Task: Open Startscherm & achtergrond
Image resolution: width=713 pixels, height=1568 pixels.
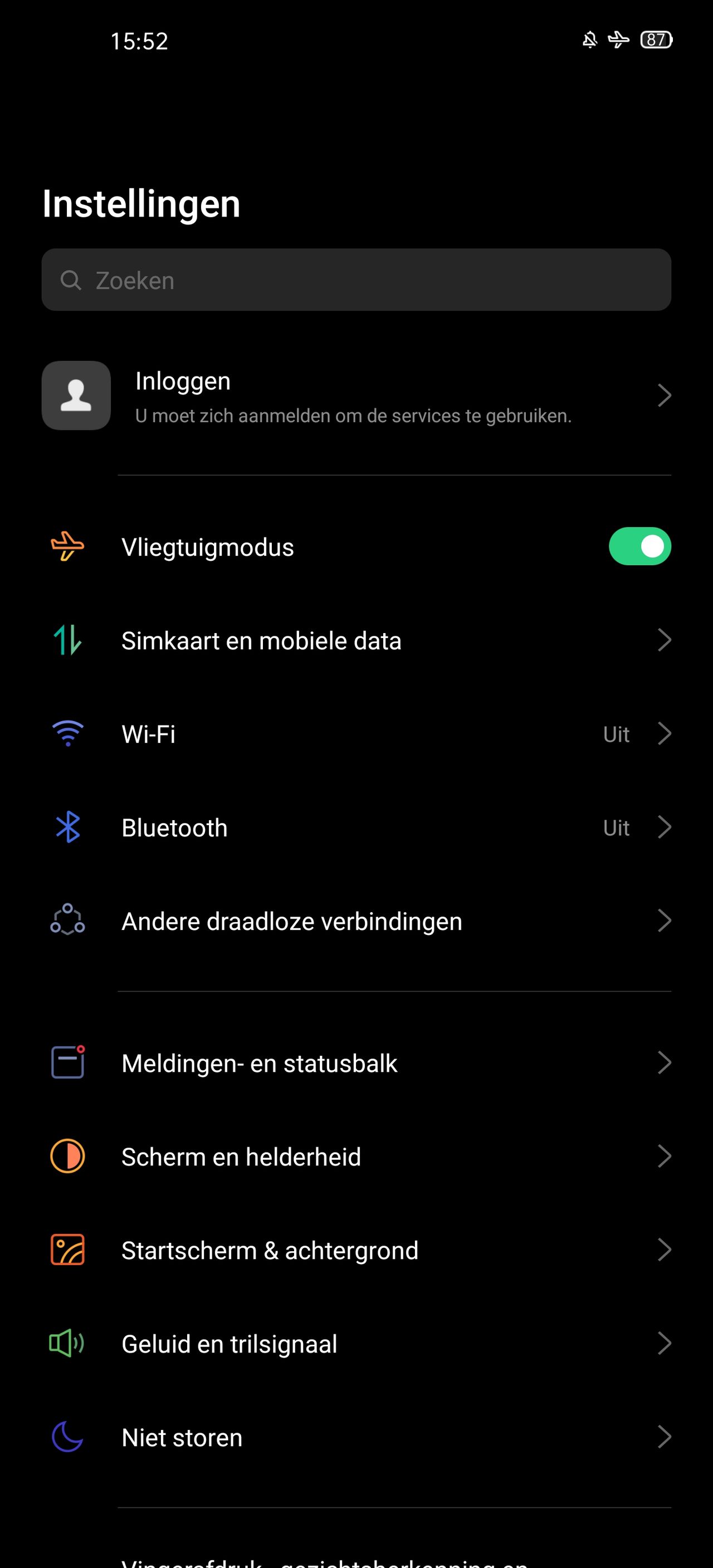Action: 356,1250
